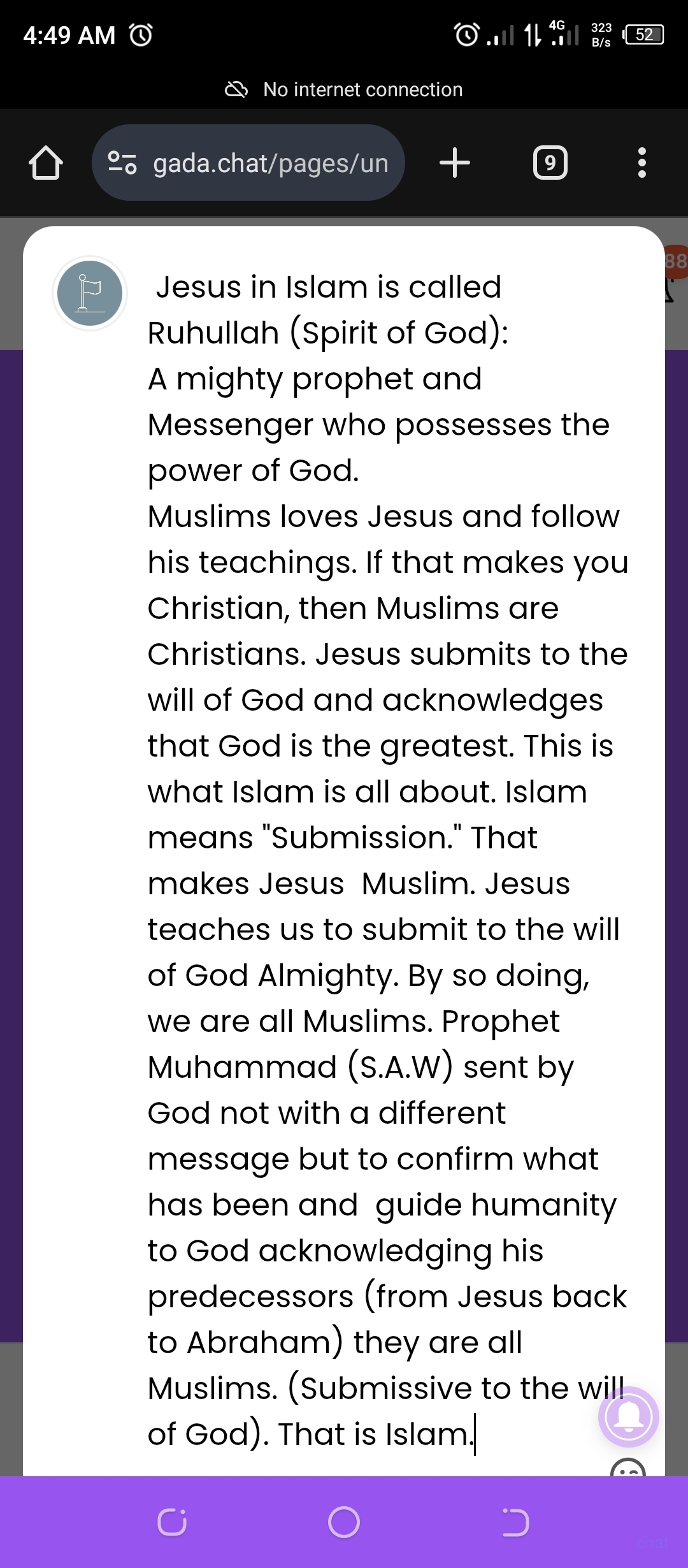
Task: Open the browser overflow menu
Action: [642, 163]
